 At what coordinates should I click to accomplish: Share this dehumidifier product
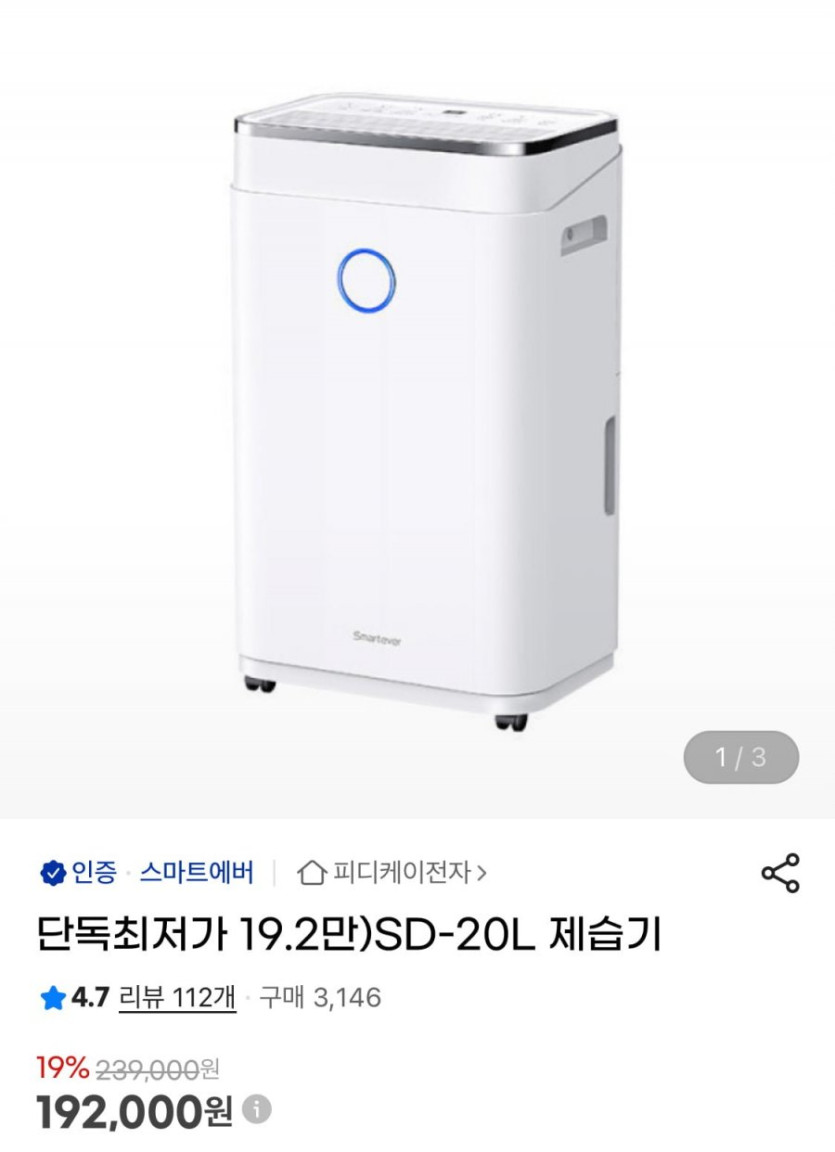point(780,873)
